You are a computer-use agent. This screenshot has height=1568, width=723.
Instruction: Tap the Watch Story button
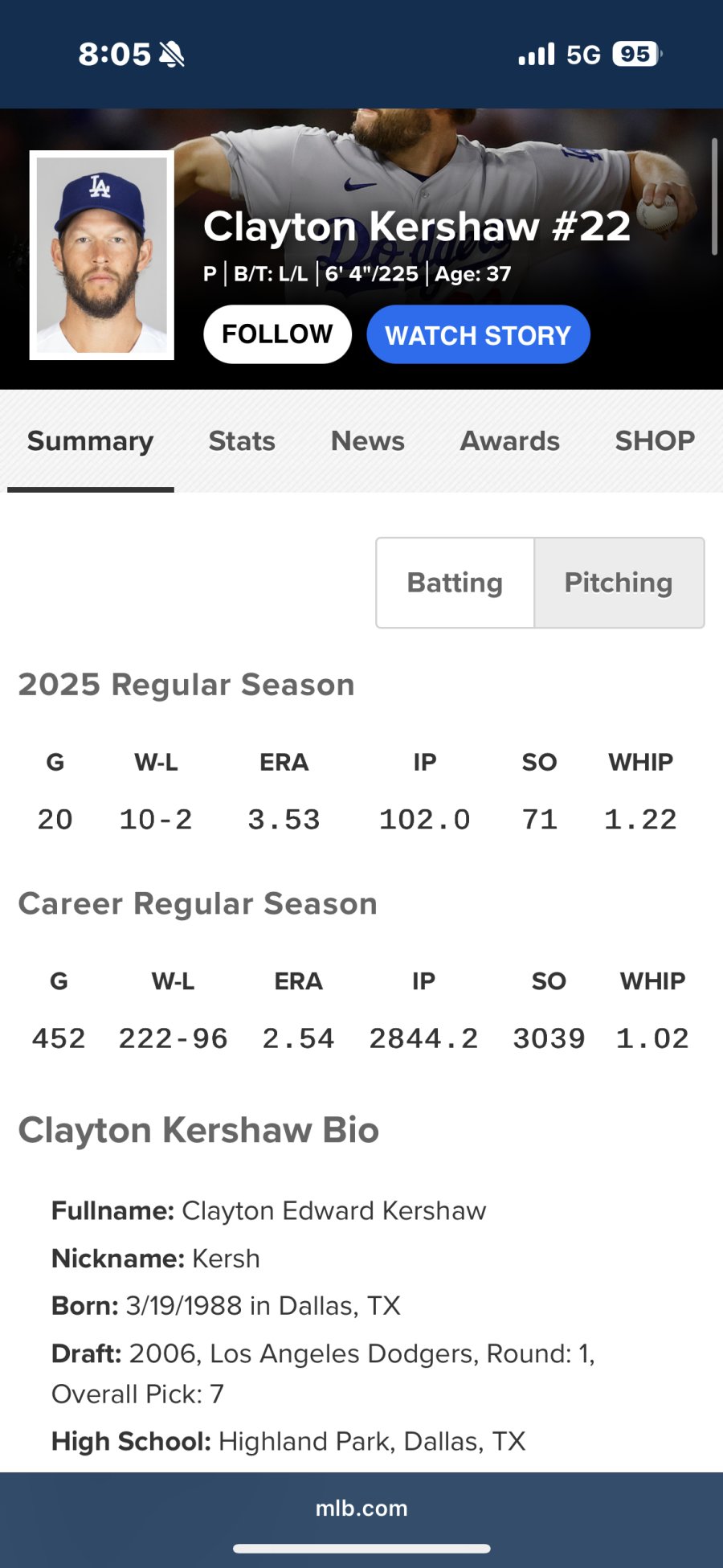click(x=478, y=334)
